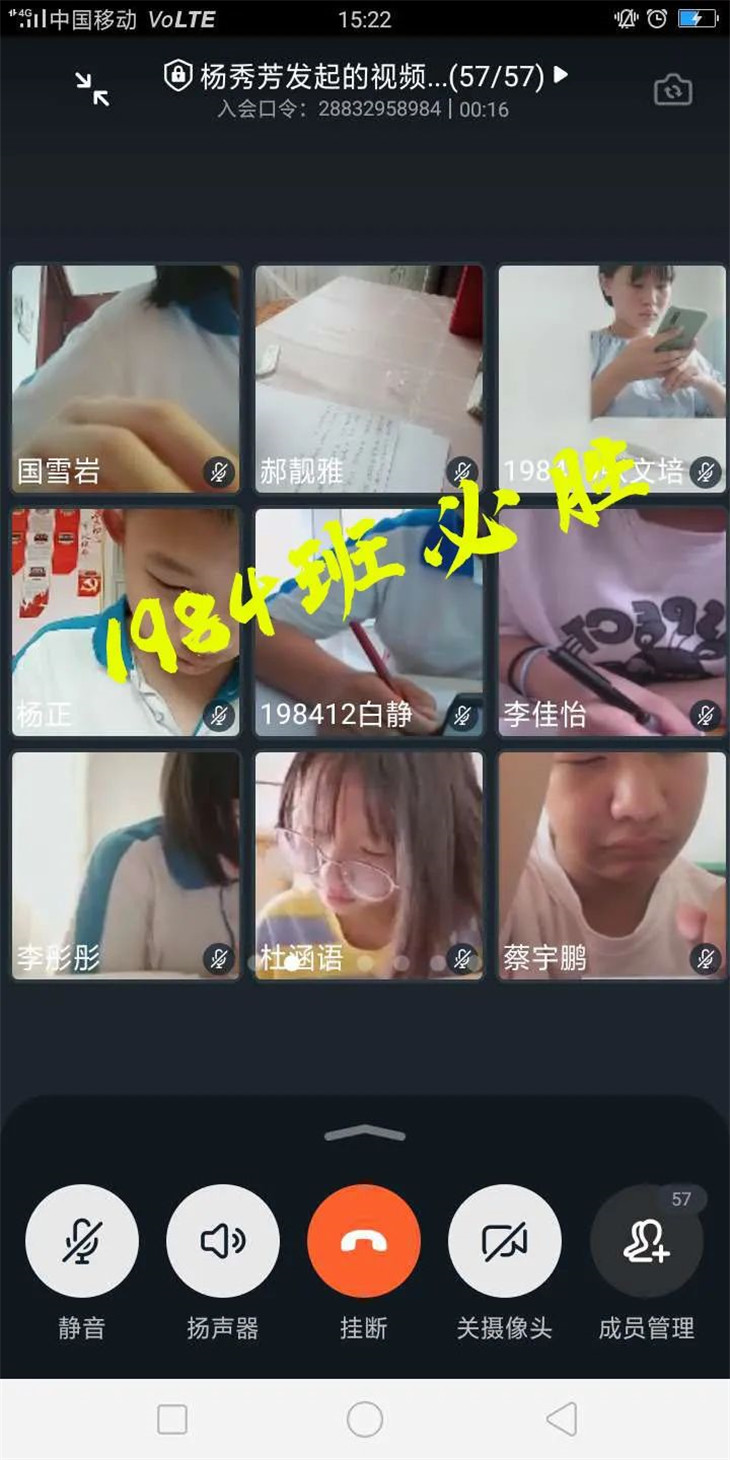Hang up with the 挂断 button
The image size is (730, 1460).
364,1241
